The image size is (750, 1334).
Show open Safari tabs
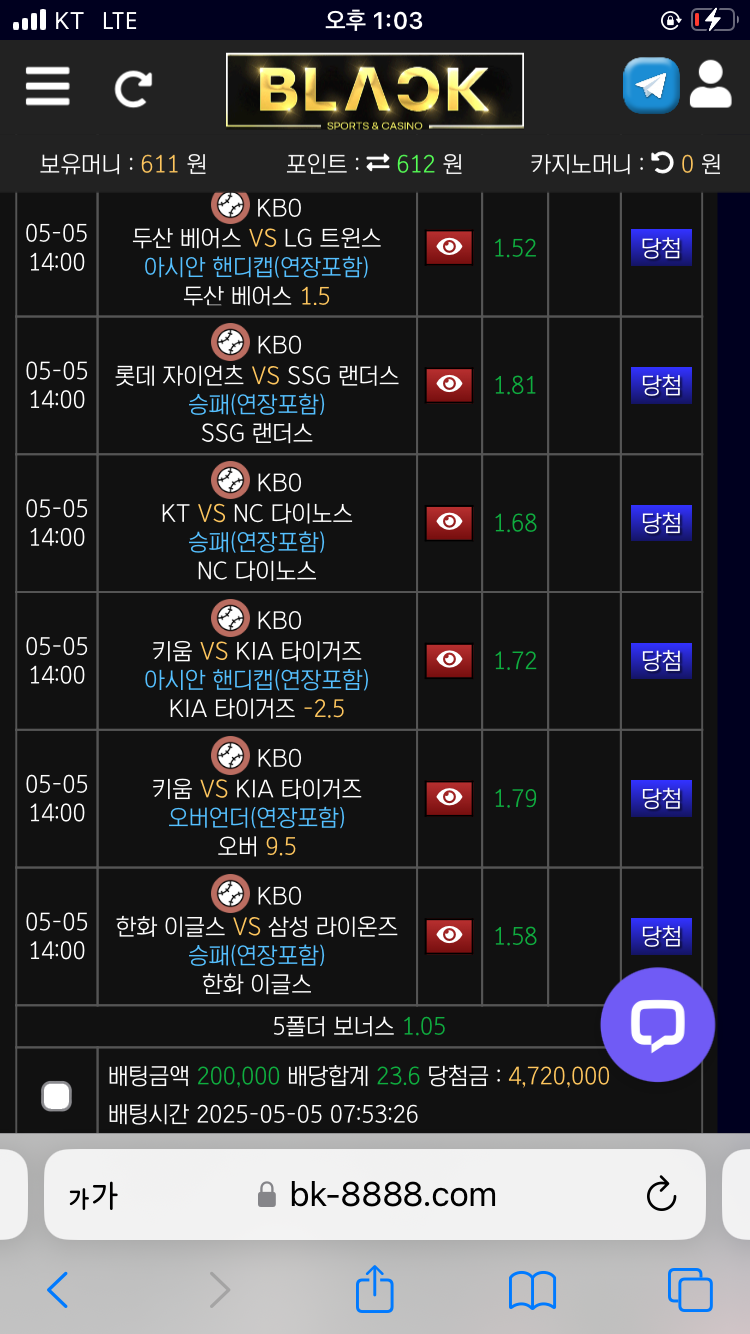point(690,1290)
